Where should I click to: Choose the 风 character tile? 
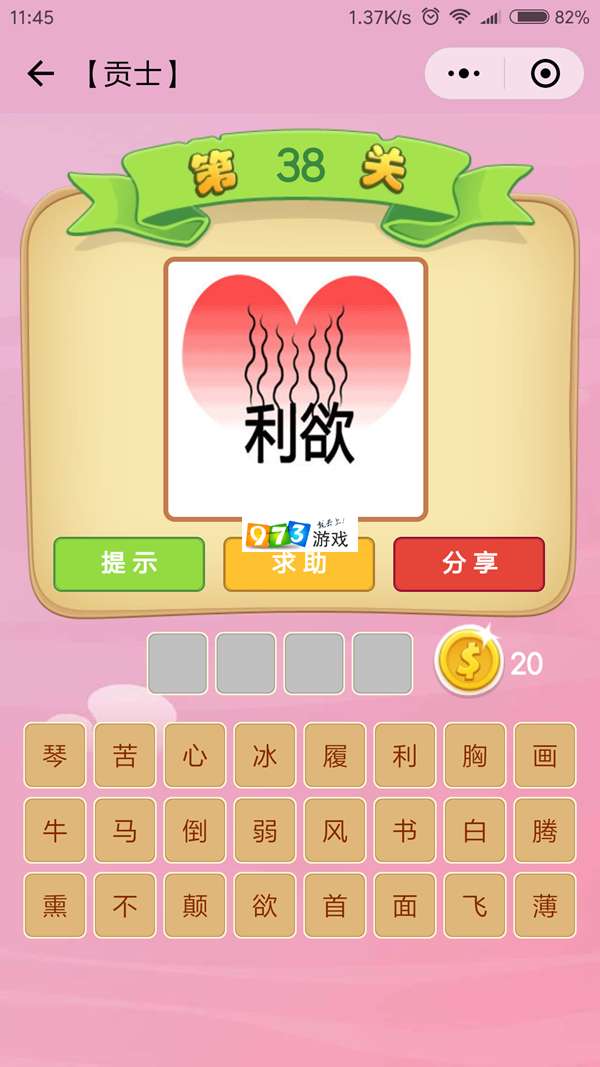point(335,830)
